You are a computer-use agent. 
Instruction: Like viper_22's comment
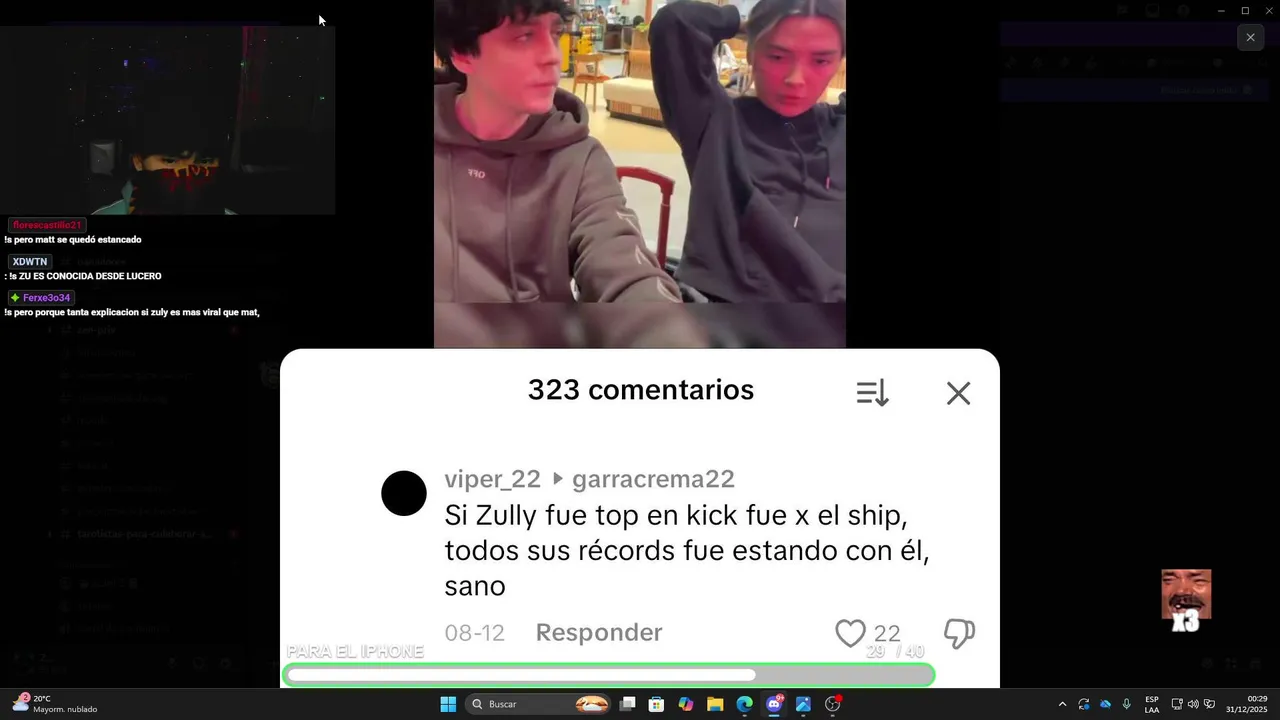point(850,633)
